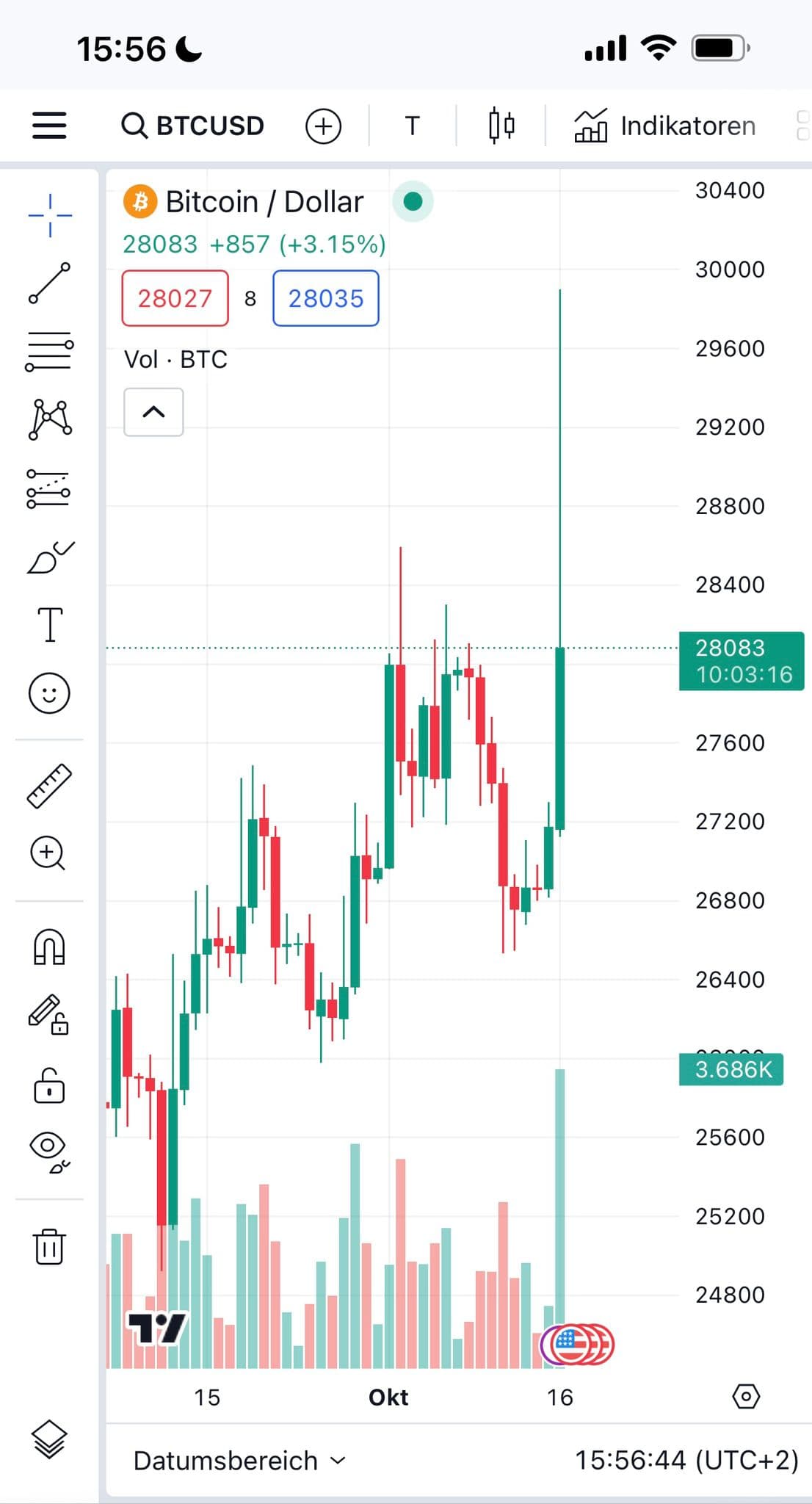This screenshot has width=812, height=1504.
Task: Open the T timeframe selector
Action: click(x=412, y=126)
